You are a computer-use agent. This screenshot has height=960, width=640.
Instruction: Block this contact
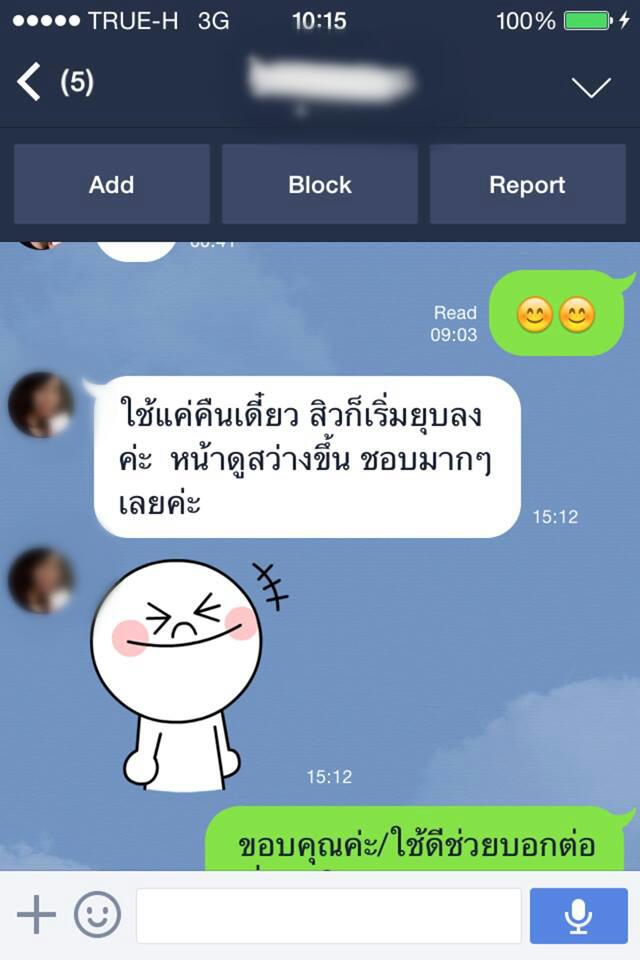pos(320,184)
